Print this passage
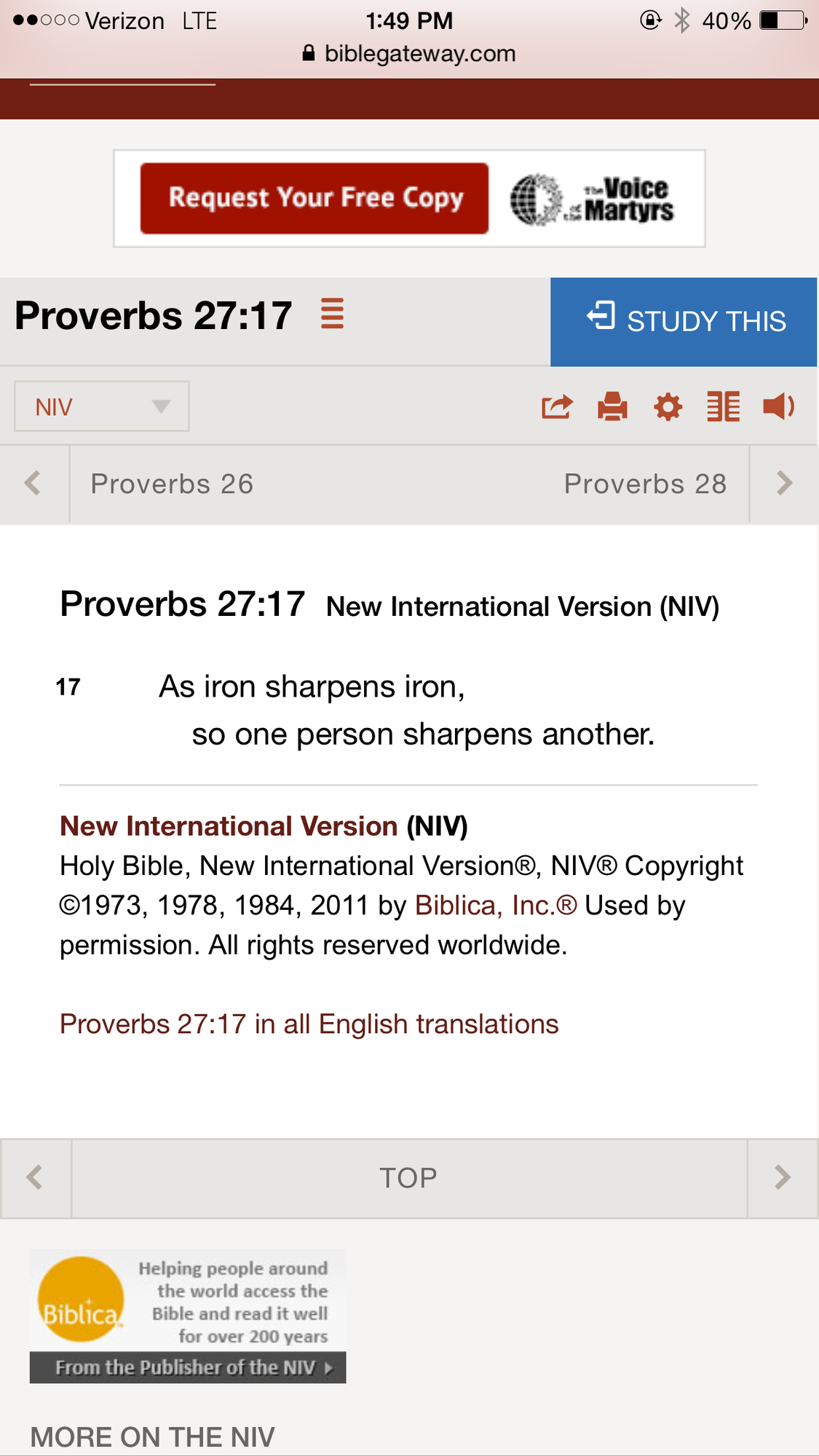Image resolution: width=819 pixels, height=1456 pixels. click(x=612, y=406)
